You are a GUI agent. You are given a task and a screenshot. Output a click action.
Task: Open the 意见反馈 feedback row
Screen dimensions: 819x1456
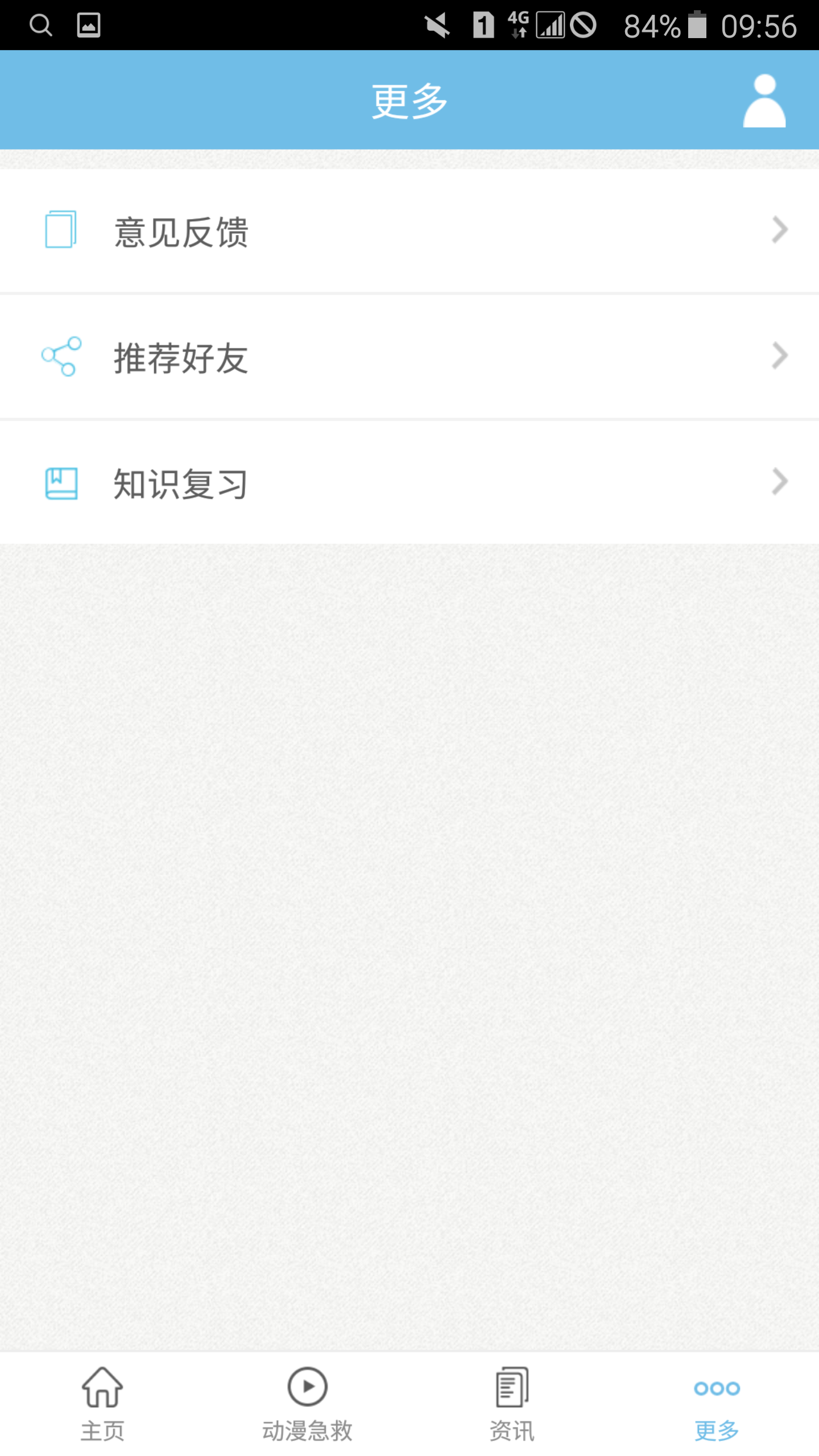tap(409, 231)
